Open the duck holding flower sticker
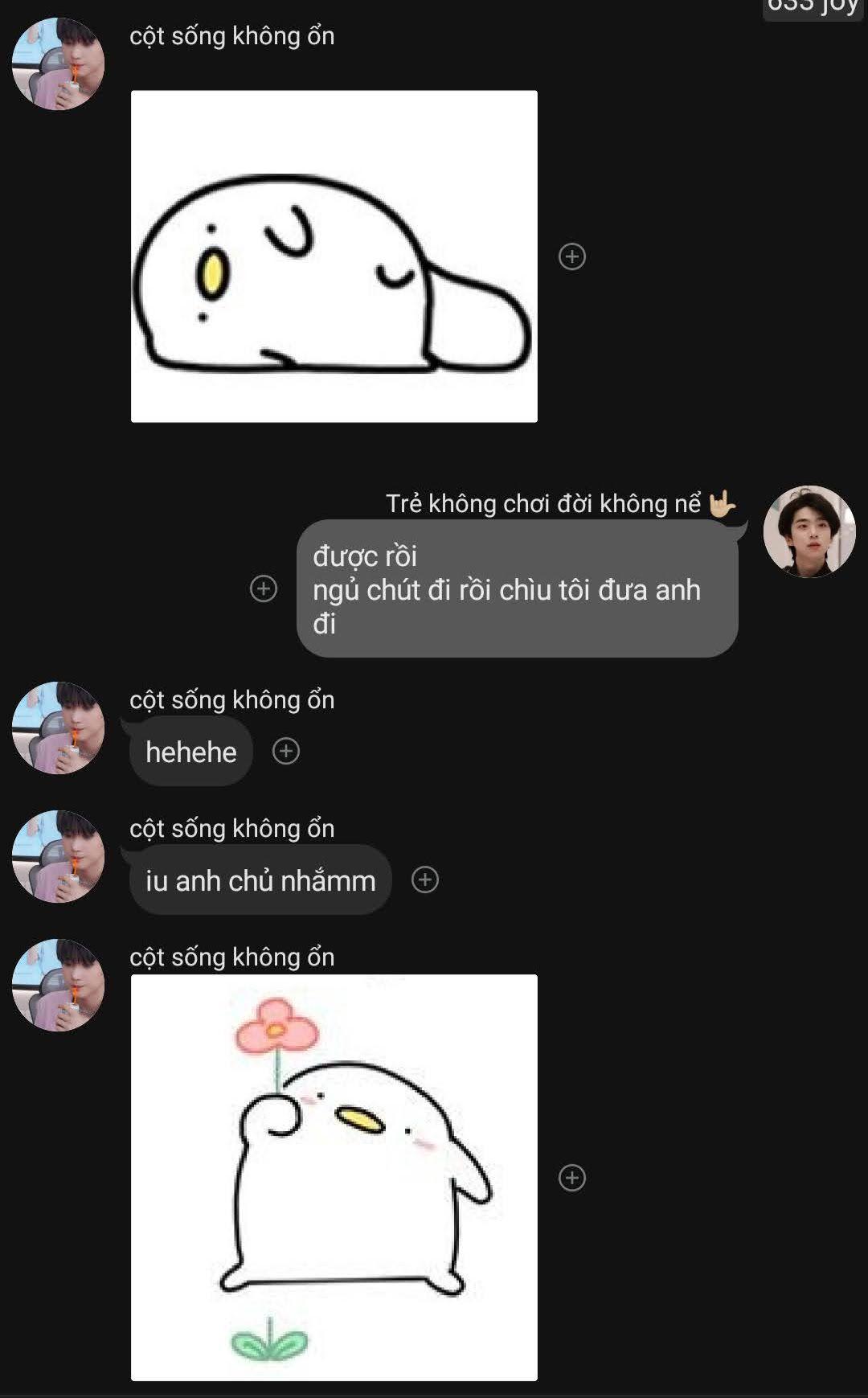Viewport: 868px width, 1398px height. pos(334,1177)
